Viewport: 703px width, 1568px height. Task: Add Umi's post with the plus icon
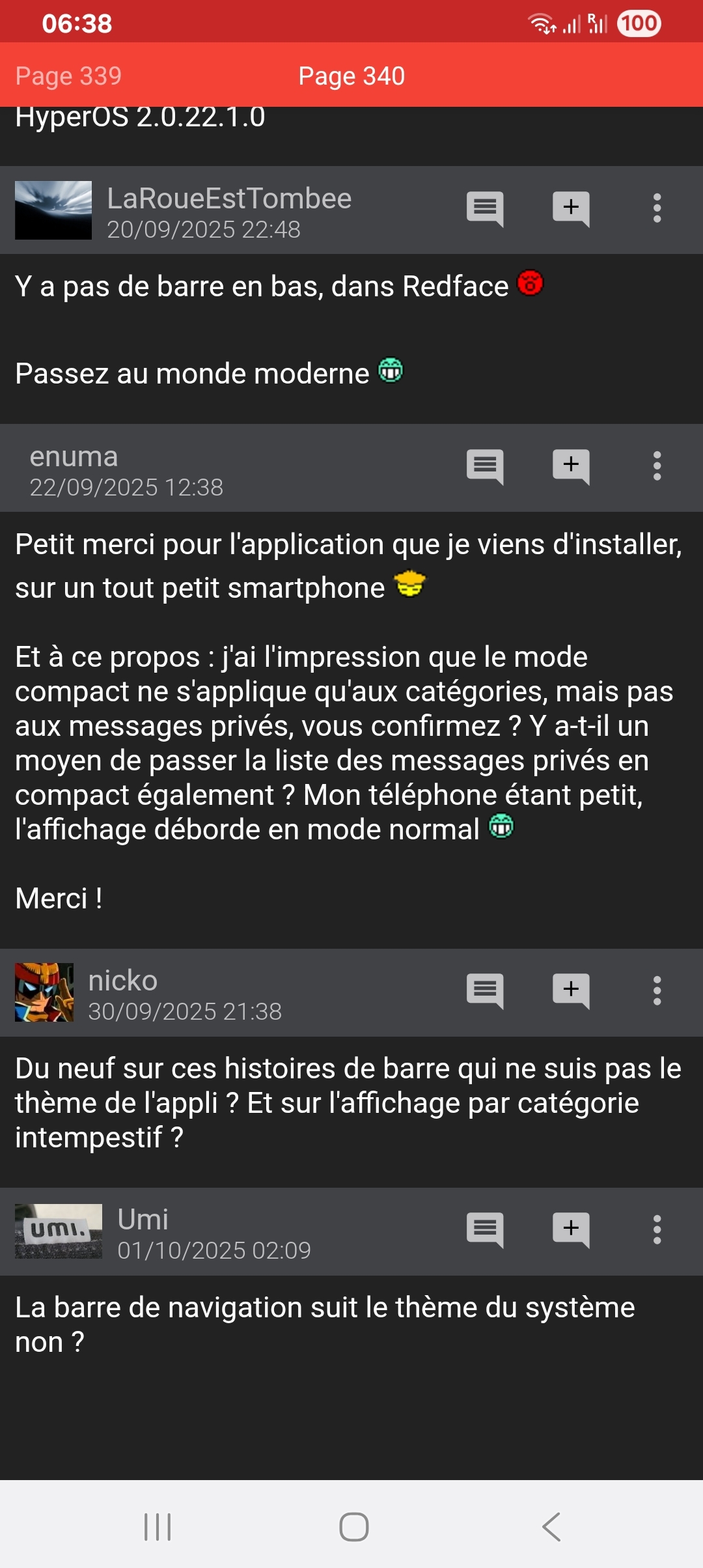click(571, 1230)
